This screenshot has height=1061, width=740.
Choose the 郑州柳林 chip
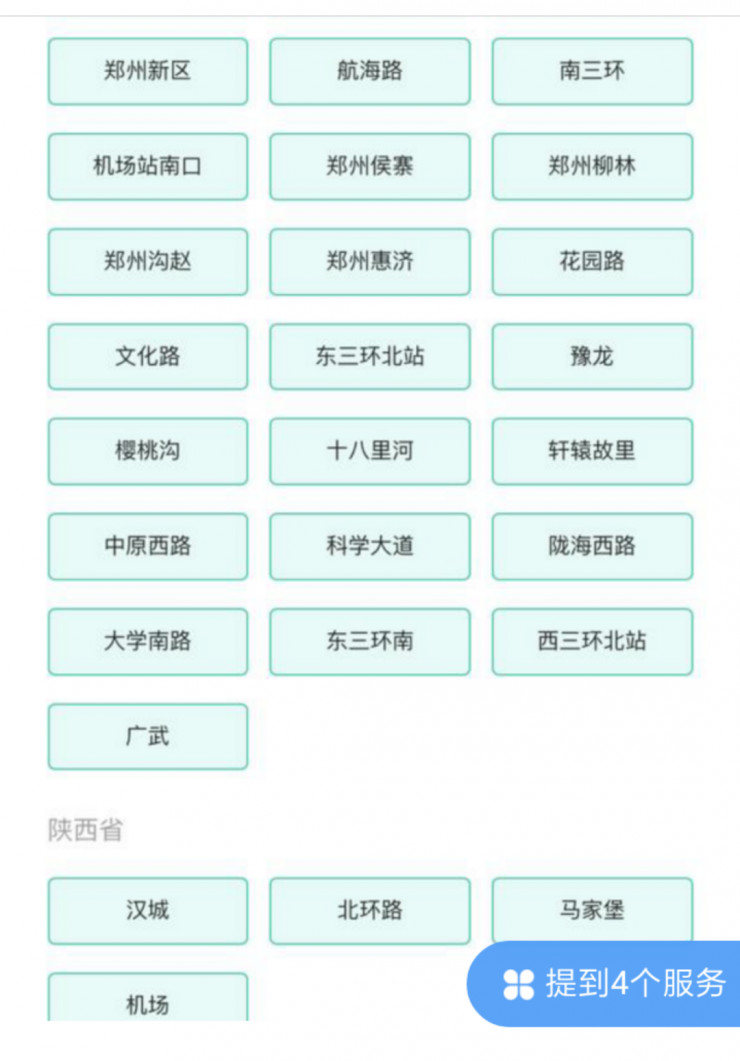(x=592, y=166)
